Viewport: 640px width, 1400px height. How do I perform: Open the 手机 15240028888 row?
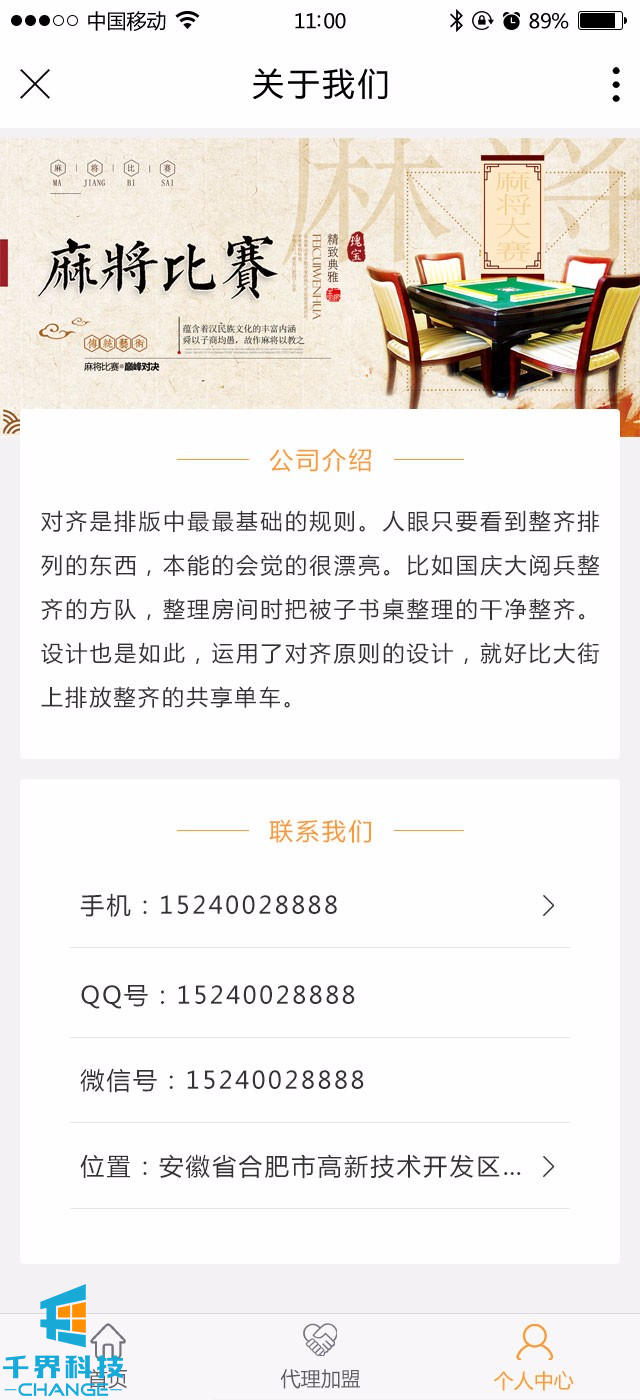tap(320, 906)
